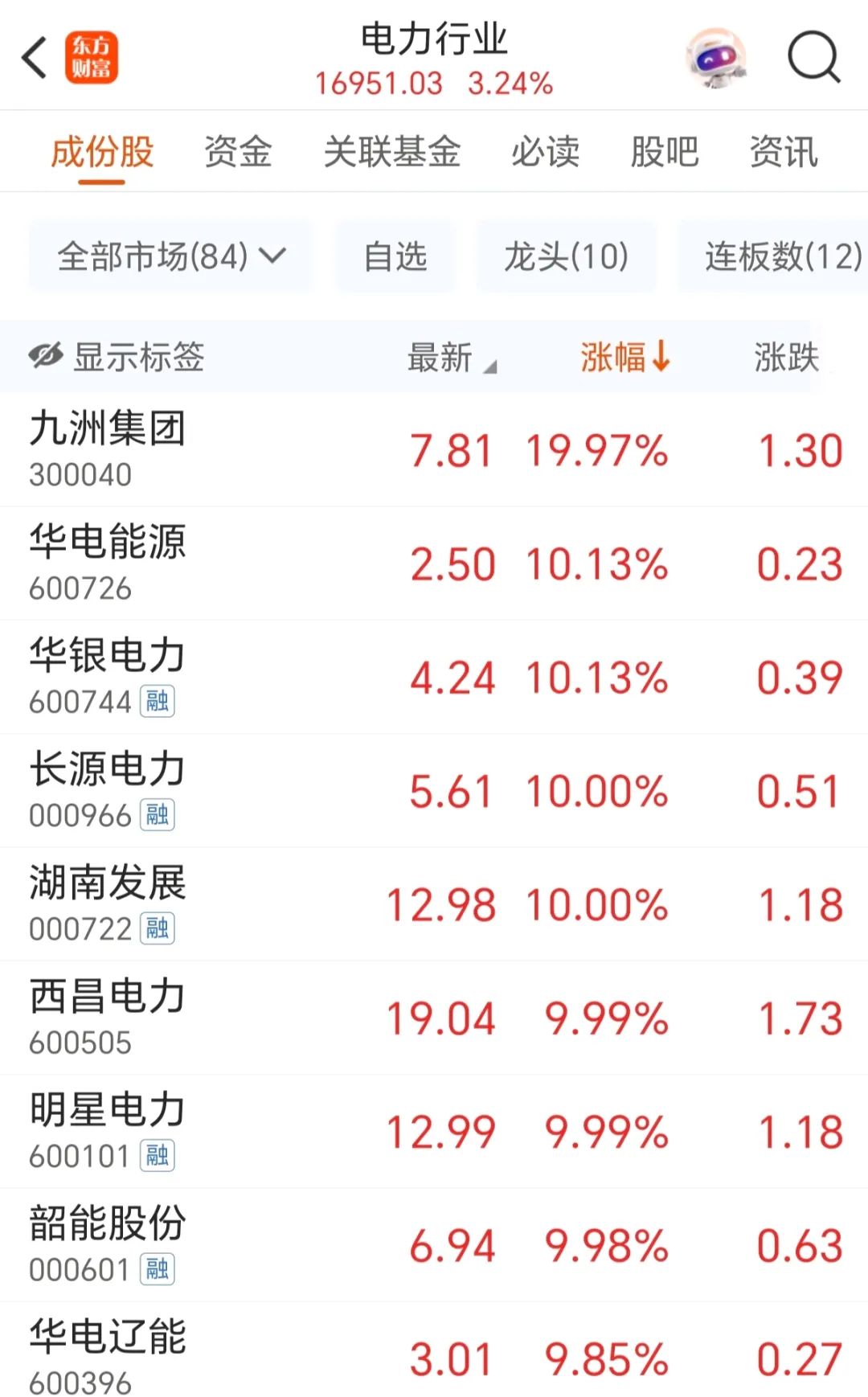Open the 涨跌 column header

(x=784, y=358)
